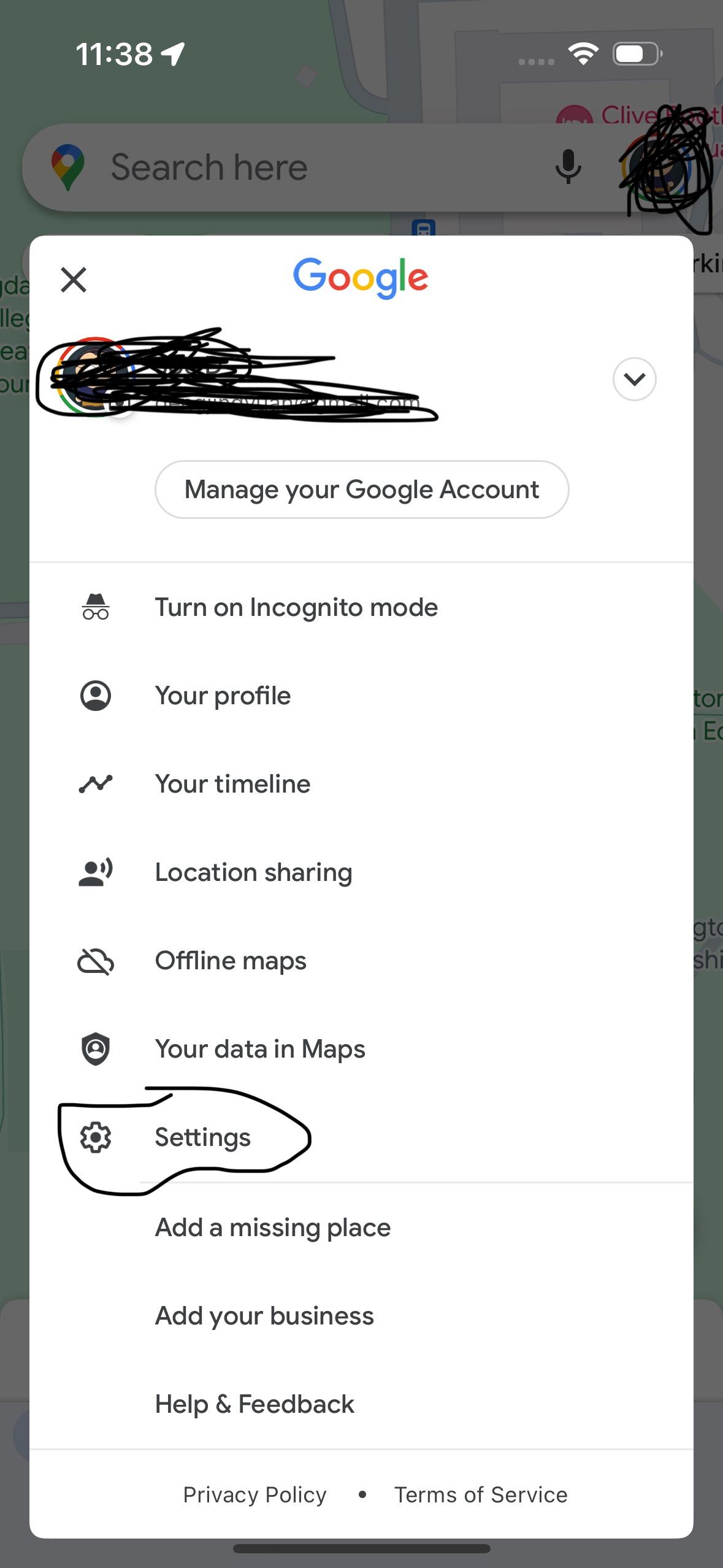
Task: Open Your profile
Action: coord(223,696)
